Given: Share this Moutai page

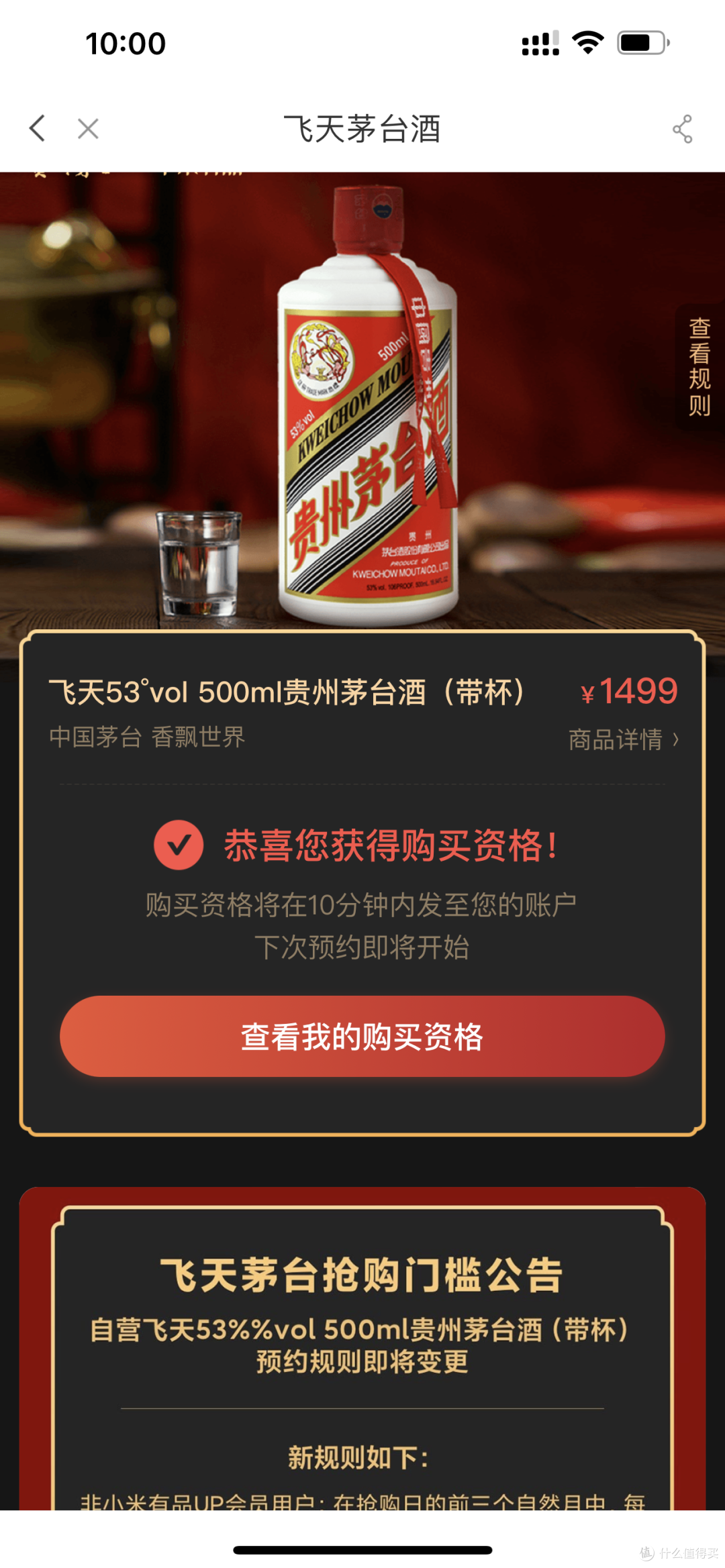Looking at the screenshot, I should tap(683, 129).
